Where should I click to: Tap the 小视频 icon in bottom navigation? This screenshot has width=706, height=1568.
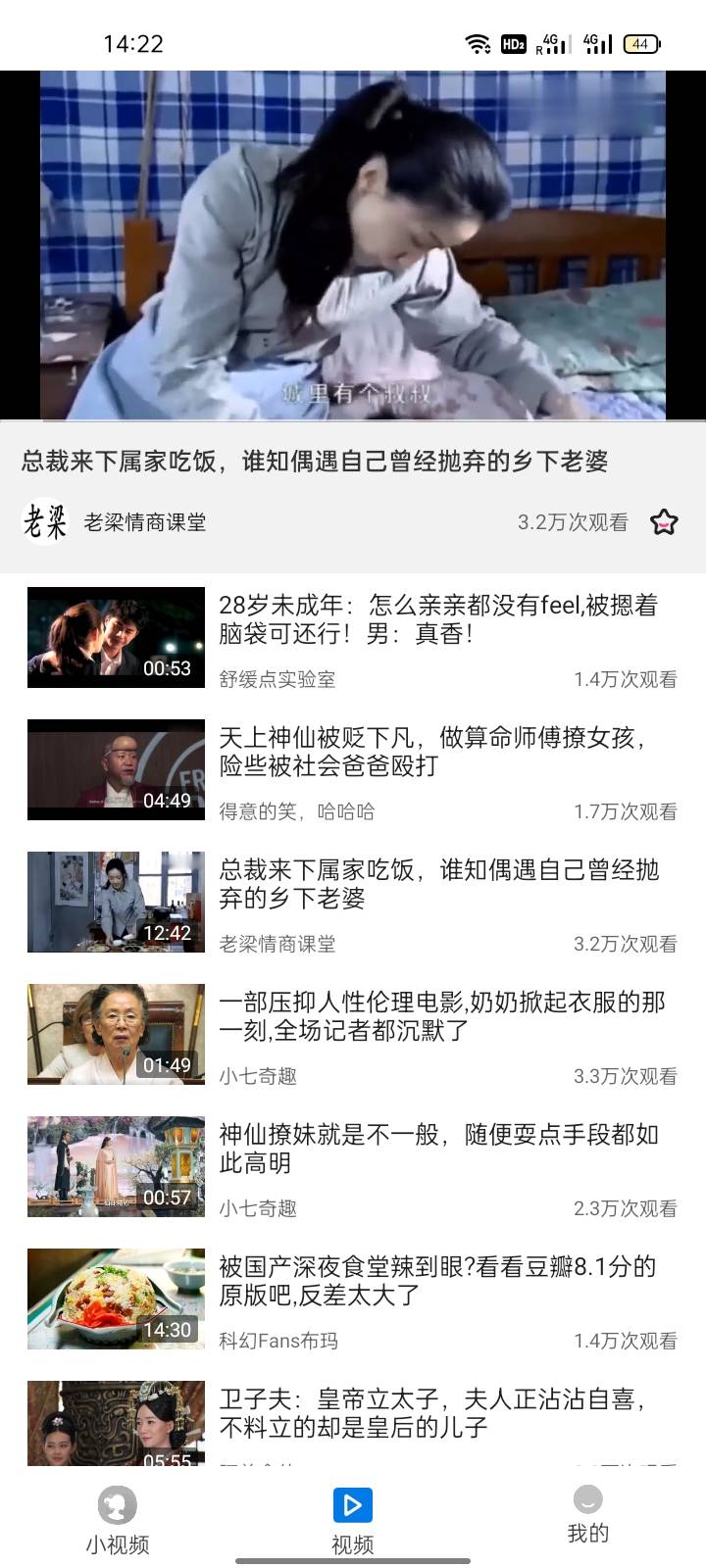(115, 1505)
